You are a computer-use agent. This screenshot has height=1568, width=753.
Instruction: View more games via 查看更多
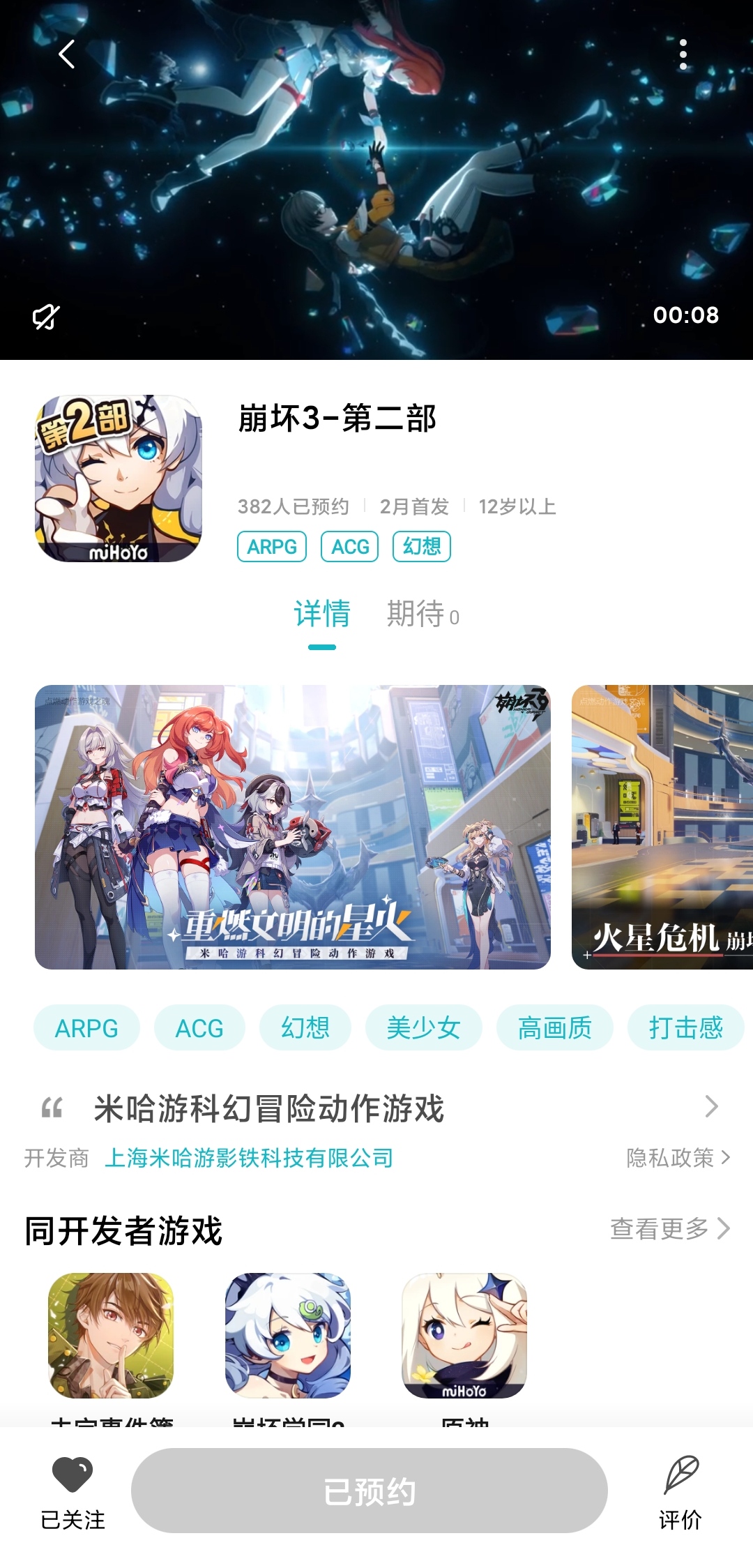pyautogui.click(x=669, y=1229)
